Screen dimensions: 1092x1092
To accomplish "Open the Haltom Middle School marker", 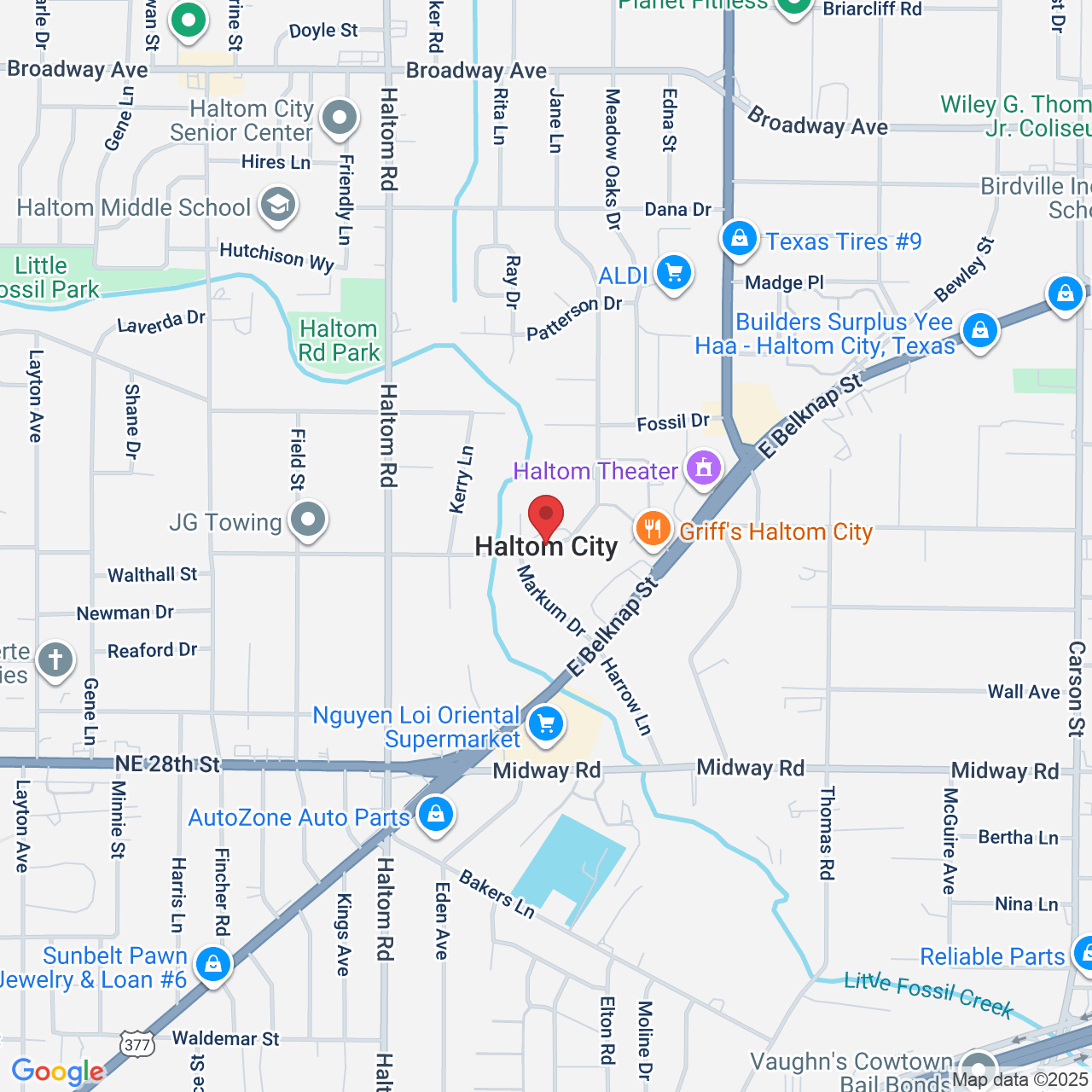I will pyautogui.click(x=277, y=206).
